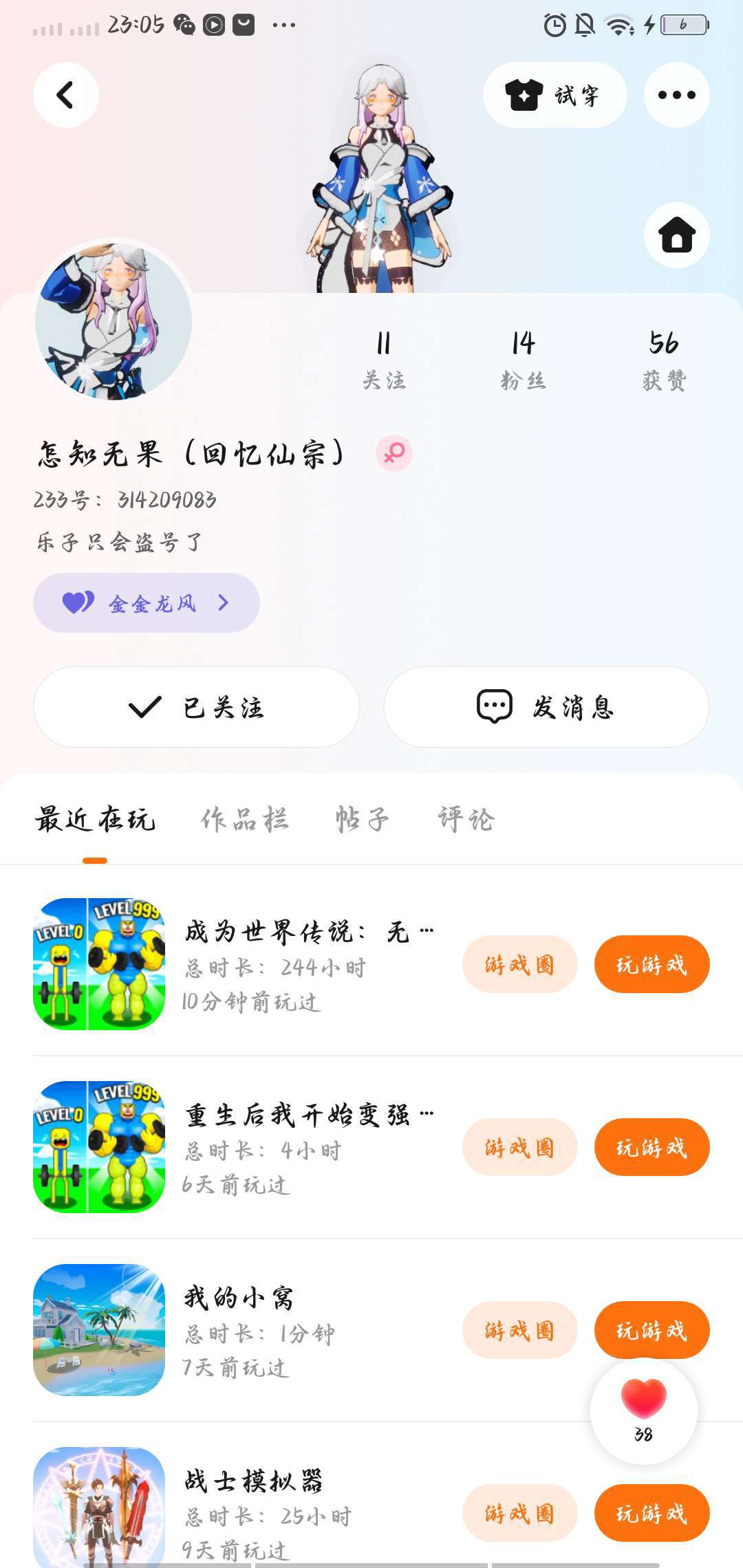Open 游戏圈 for 我的小窝
Viewport: 743px width, 1568px height.
tap(519, 1330)
